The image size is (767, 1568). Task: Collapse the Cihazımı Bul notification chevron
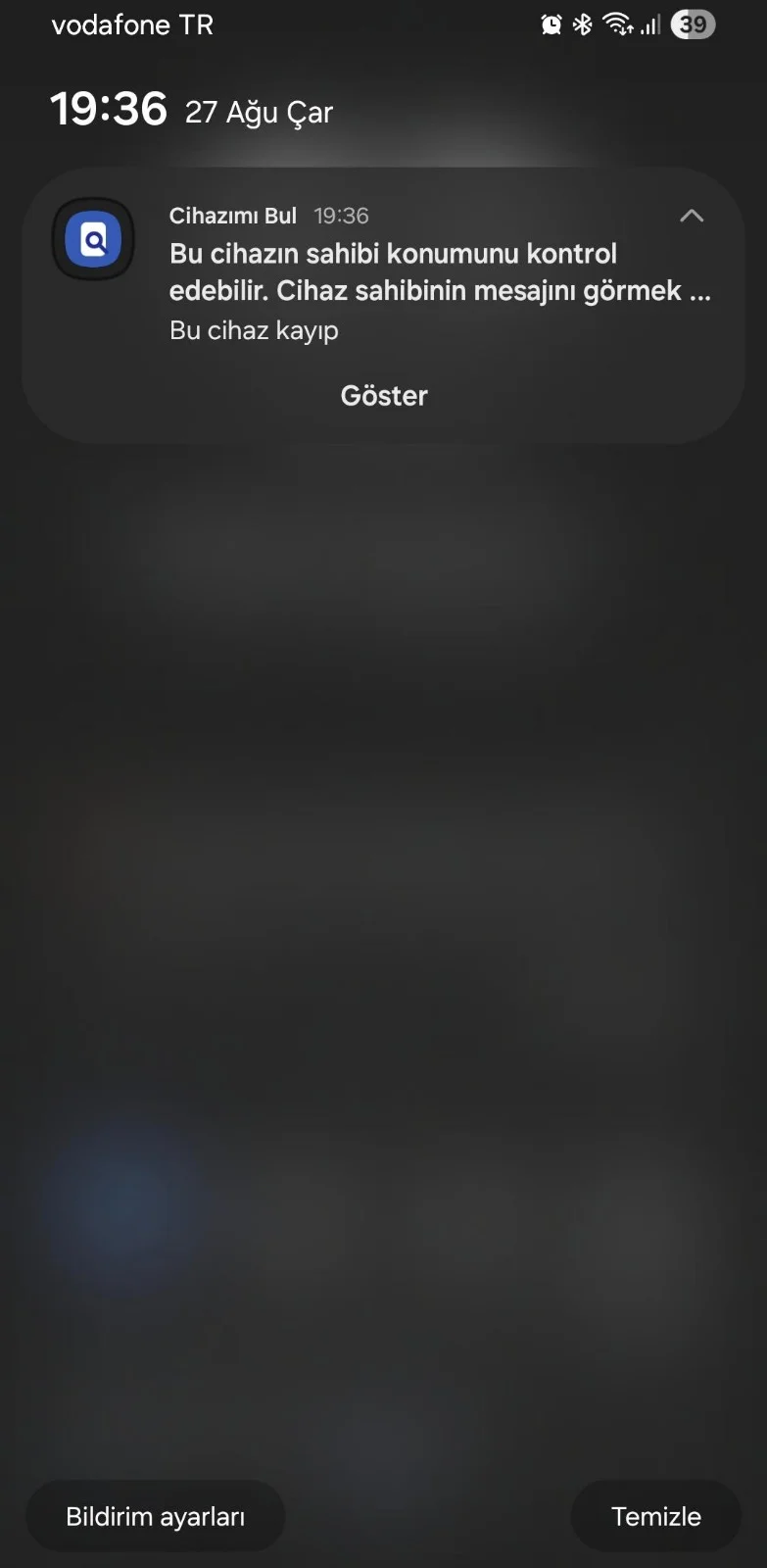(692, 216)
